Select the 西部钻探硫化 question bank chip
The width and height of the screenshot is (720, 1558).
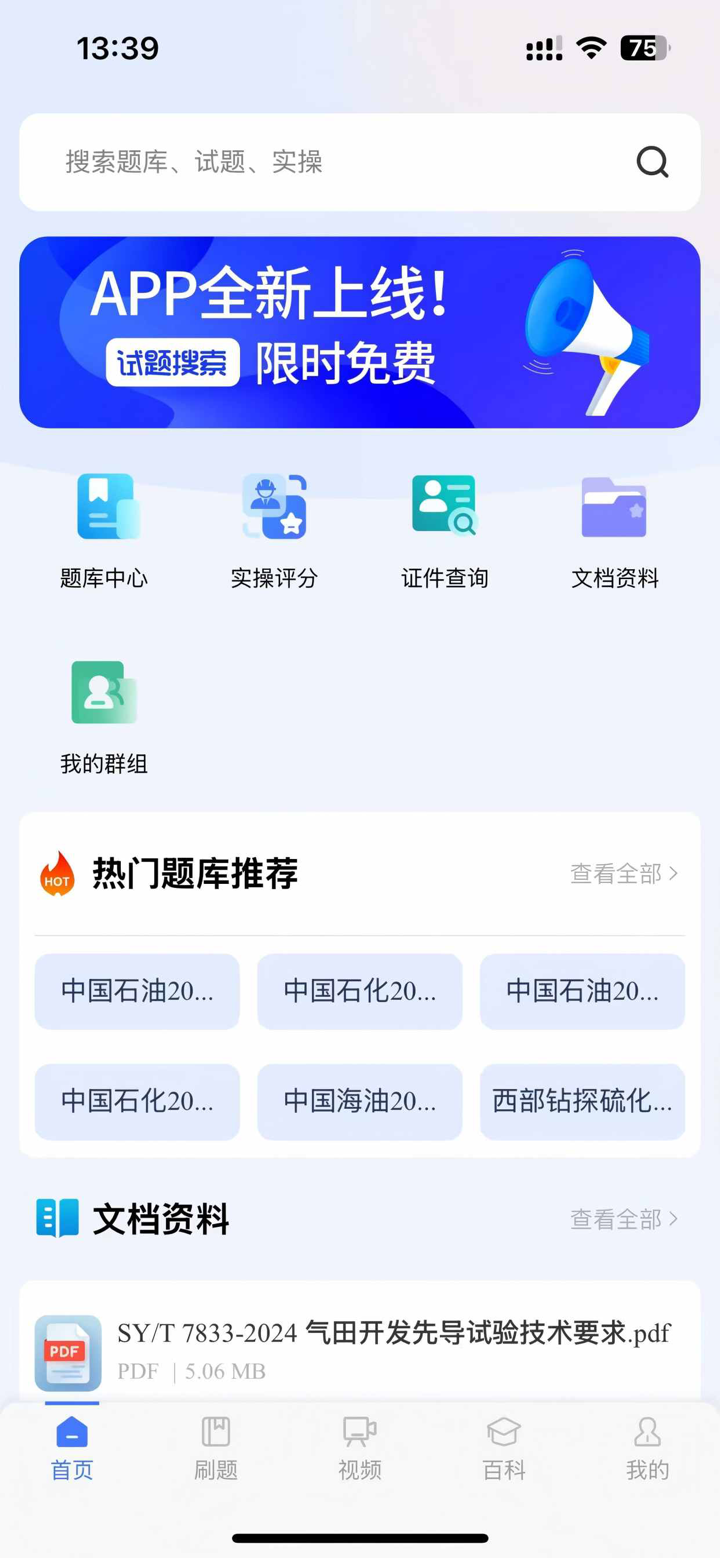582,1103
